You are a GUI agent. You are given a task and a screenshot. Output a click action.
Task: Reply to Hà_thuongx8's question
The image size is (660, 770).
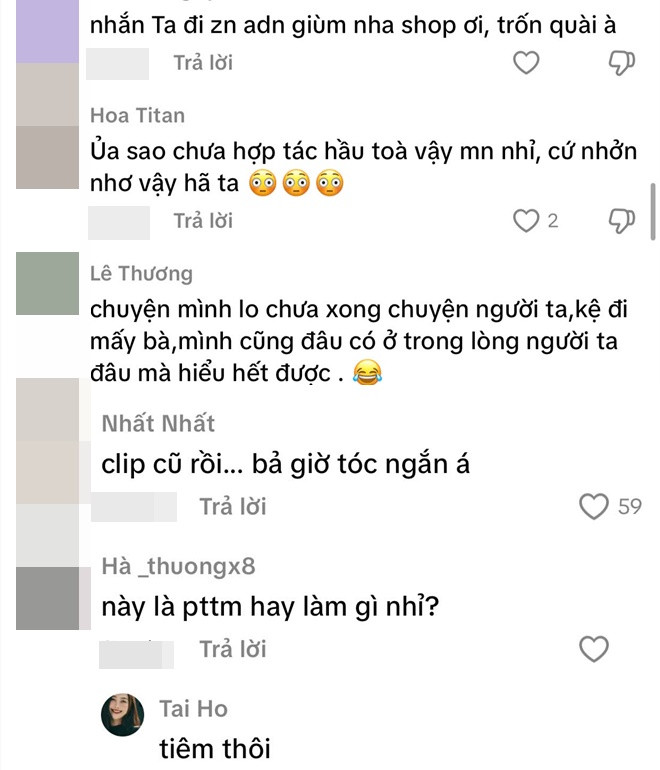tap(233, 649)
